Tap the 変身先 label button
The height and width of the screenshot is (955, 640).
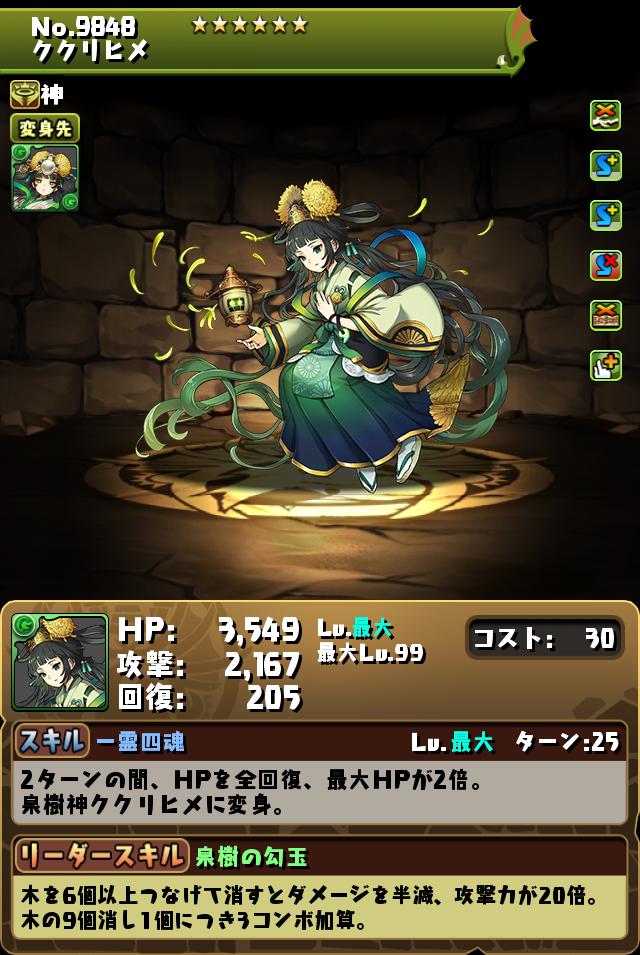pyautogui.click(x=45, y=128)
